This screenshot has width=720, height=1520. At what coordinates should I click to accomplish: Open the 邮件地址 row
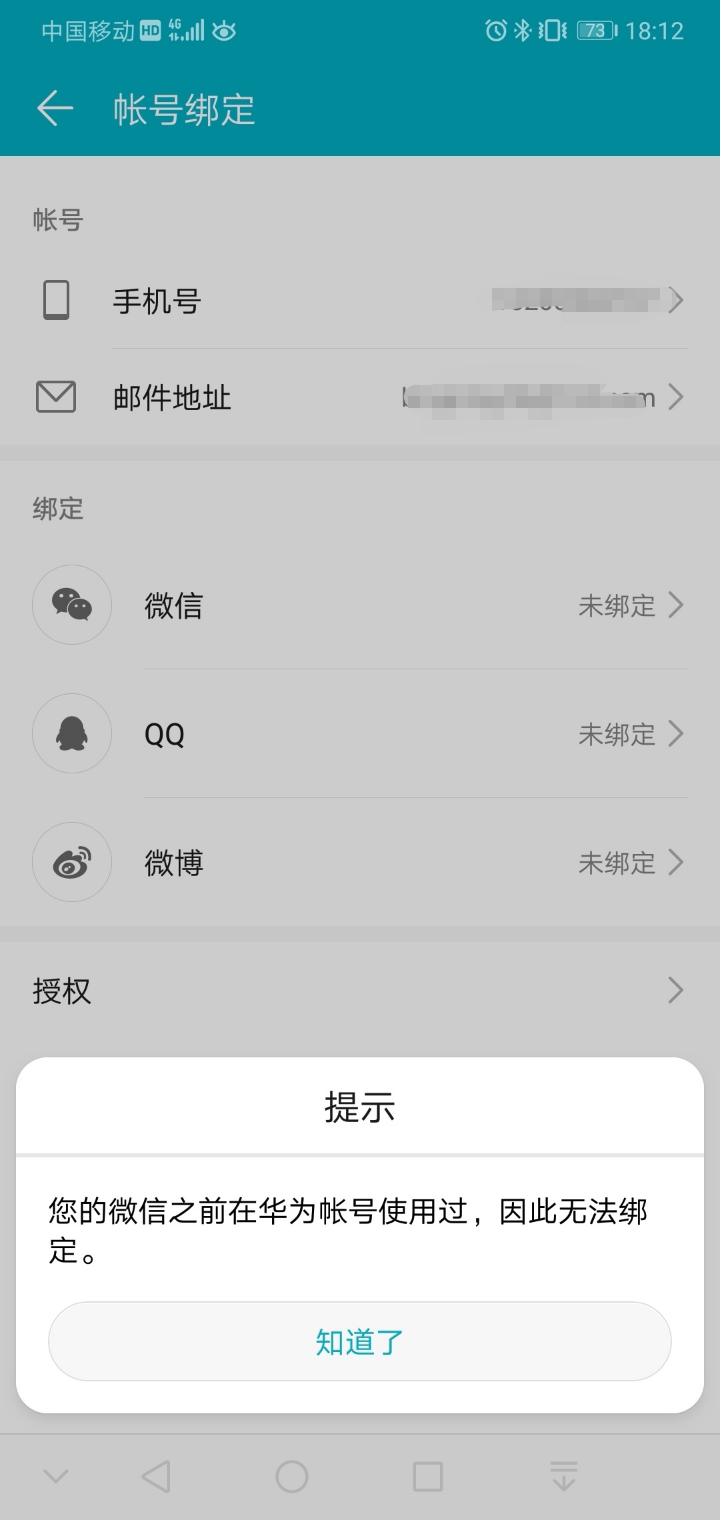[x=360, y=398]
